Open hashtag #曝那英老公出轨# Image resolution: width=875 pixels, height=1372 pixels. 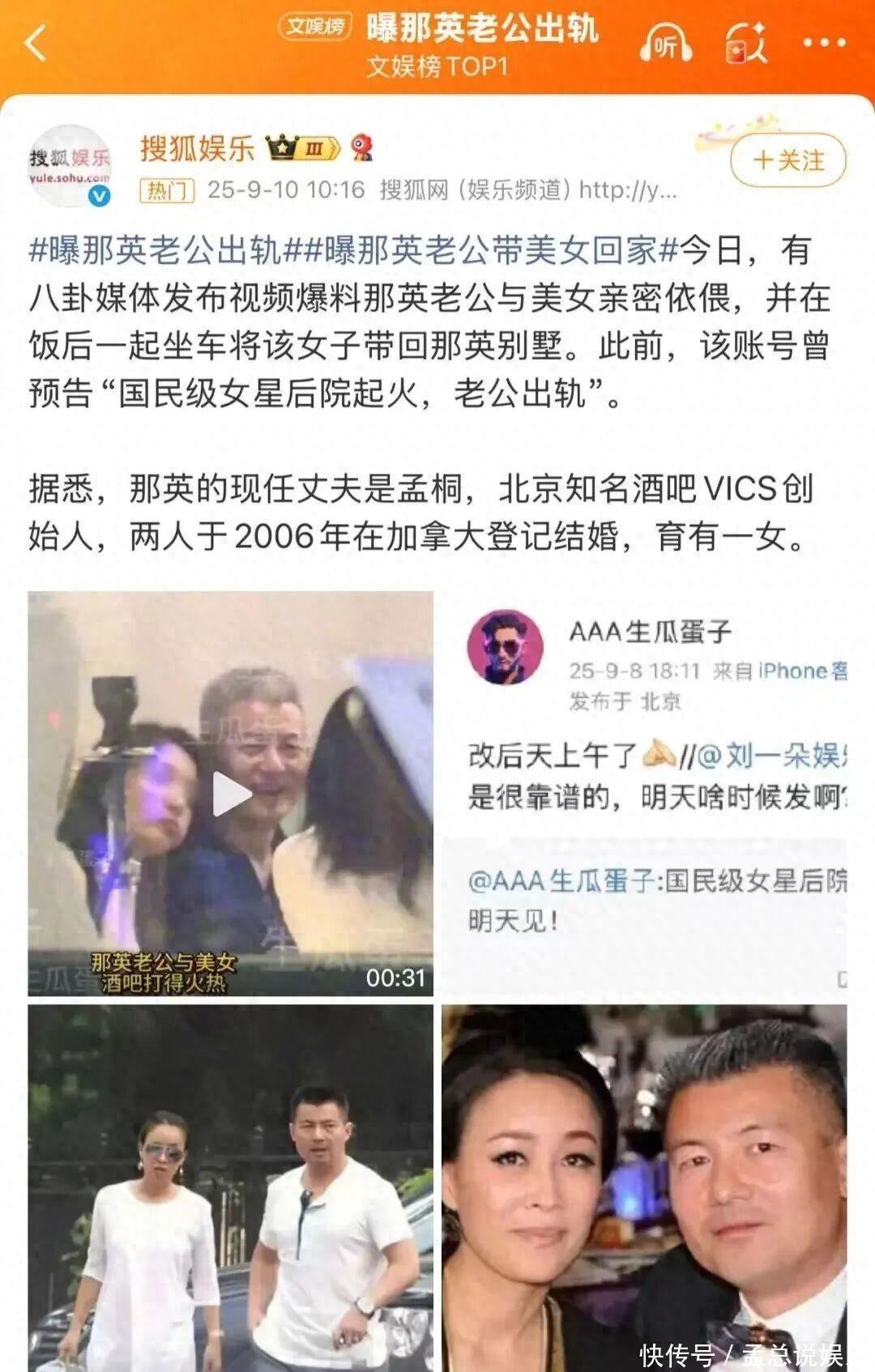tap(154, 251)
